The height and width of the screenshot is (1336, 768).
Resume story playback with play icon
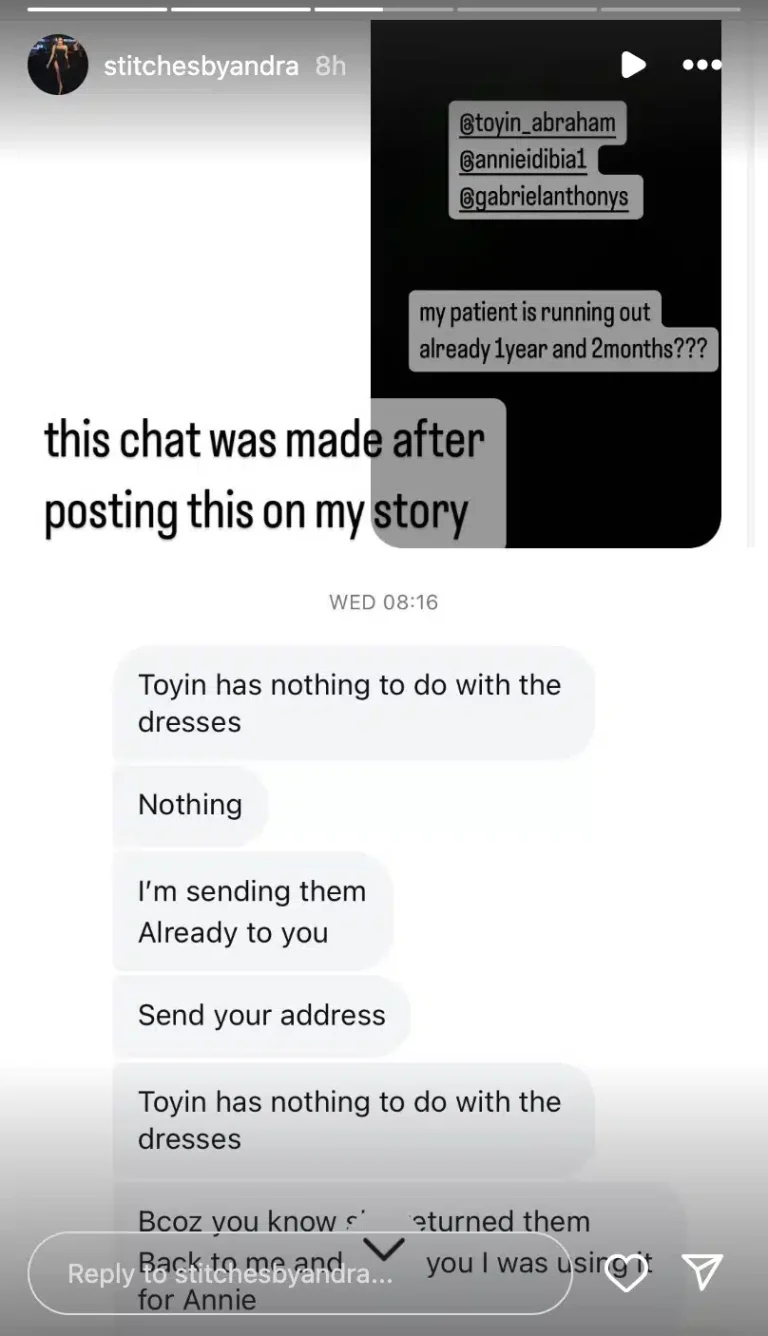tap(633, 65)
